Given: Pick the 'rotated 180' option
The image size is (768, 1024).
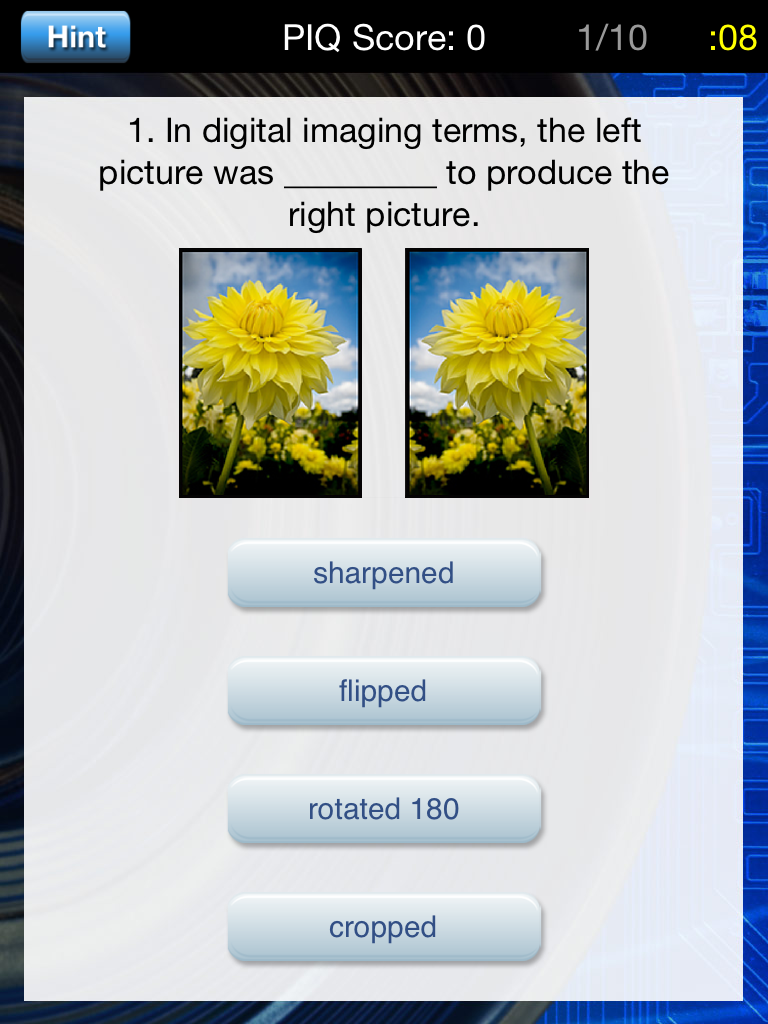Looking at the screenshot, I should pos(384,810).
